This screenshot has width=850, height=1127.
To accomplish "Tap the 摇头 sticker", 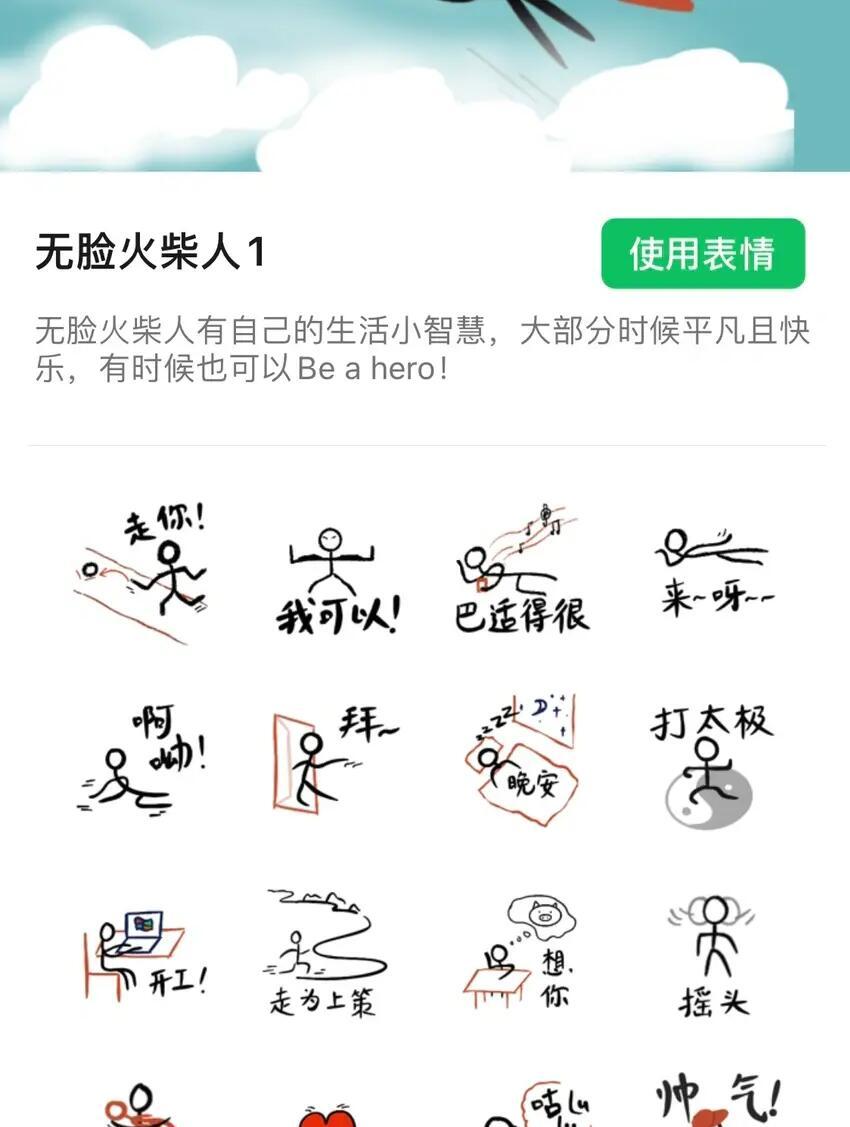I will [714, 953].
